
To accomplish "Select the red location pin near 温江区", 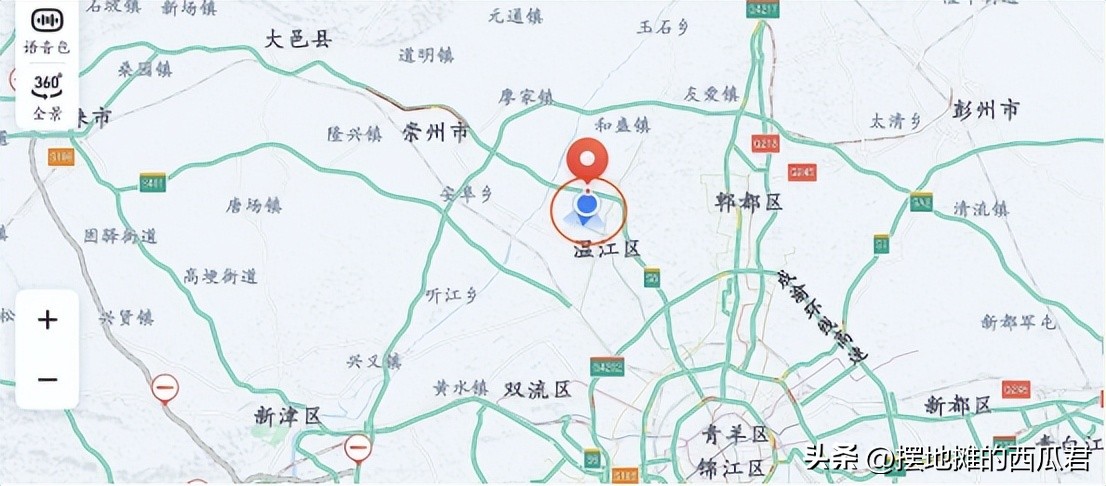I will point(588,162).
